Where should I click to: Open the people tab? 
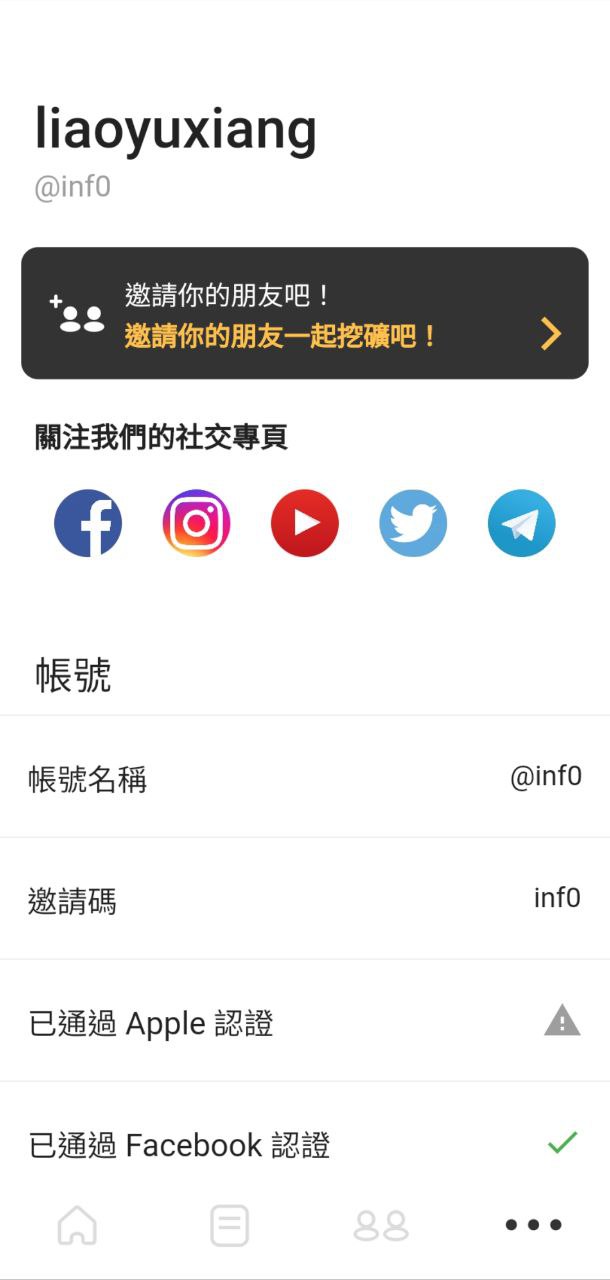(381, 1225)
